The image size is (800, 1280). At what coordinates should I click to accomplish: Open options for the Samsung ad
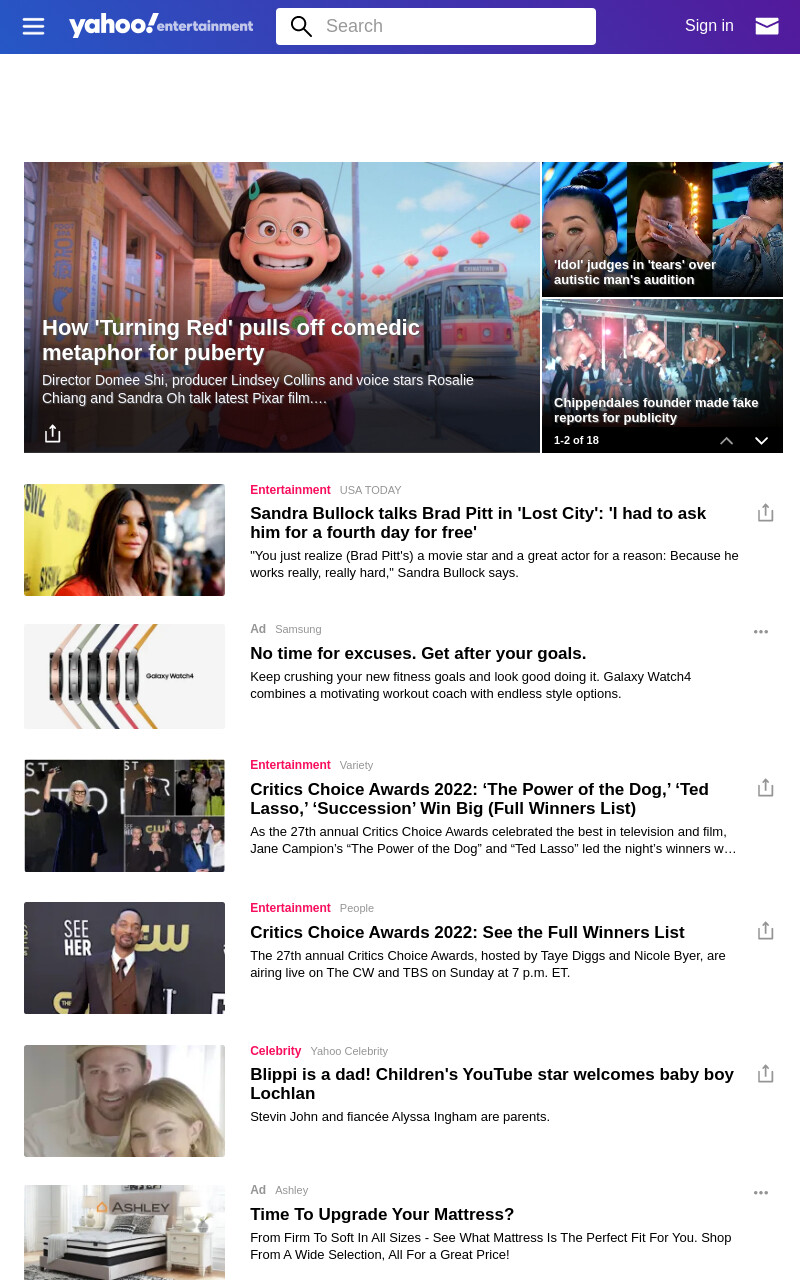click(x=761, y=632)
